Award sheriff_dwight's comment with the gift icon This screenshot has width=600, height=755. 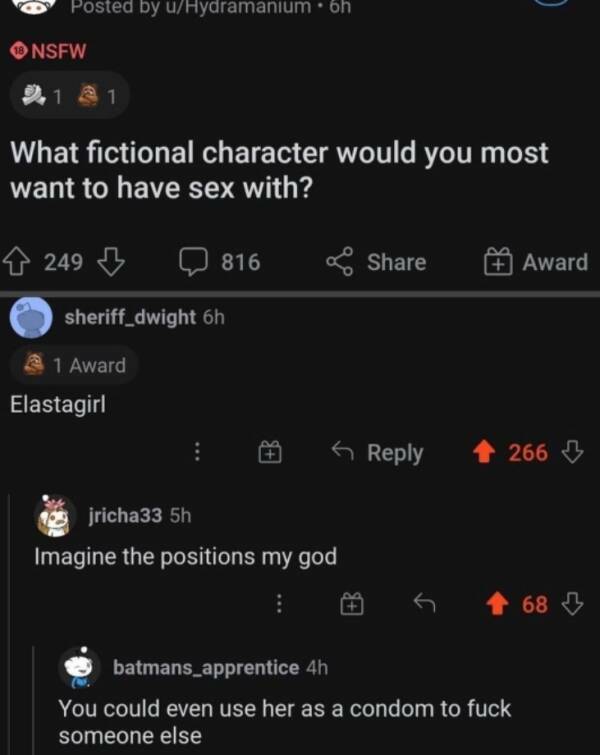click(269, 453)
